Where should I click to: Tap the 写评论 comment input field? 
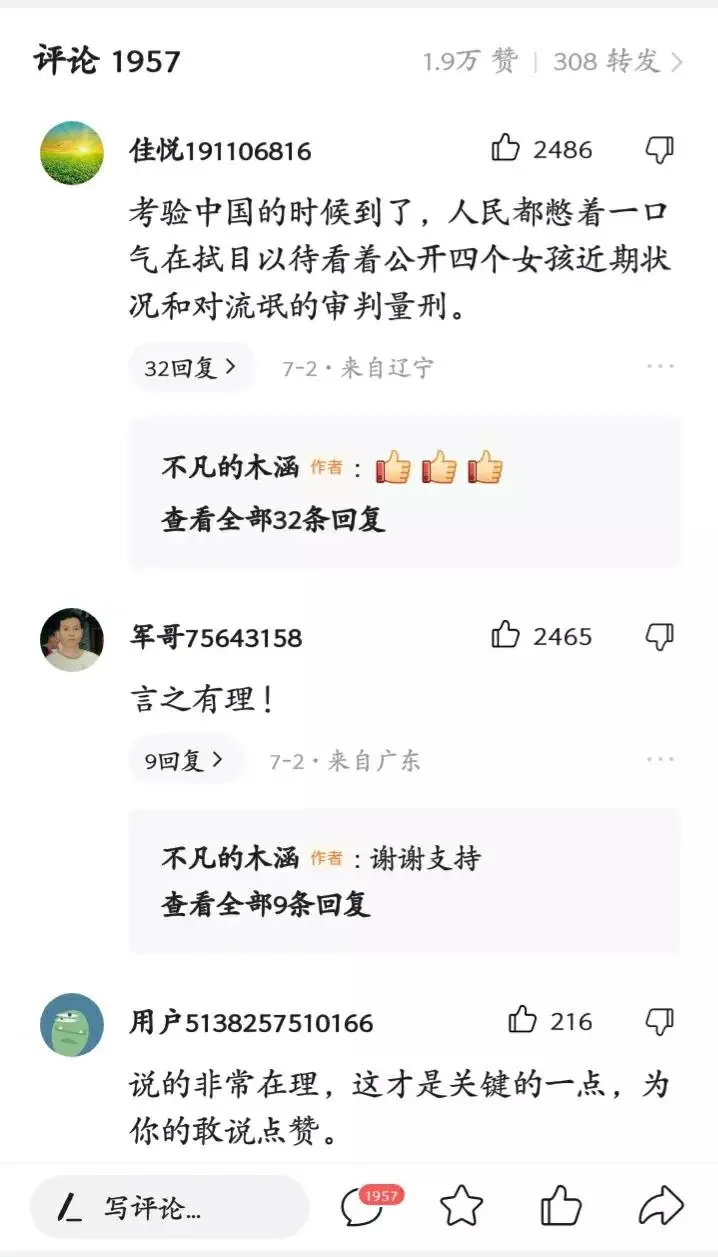[170, 1208]
